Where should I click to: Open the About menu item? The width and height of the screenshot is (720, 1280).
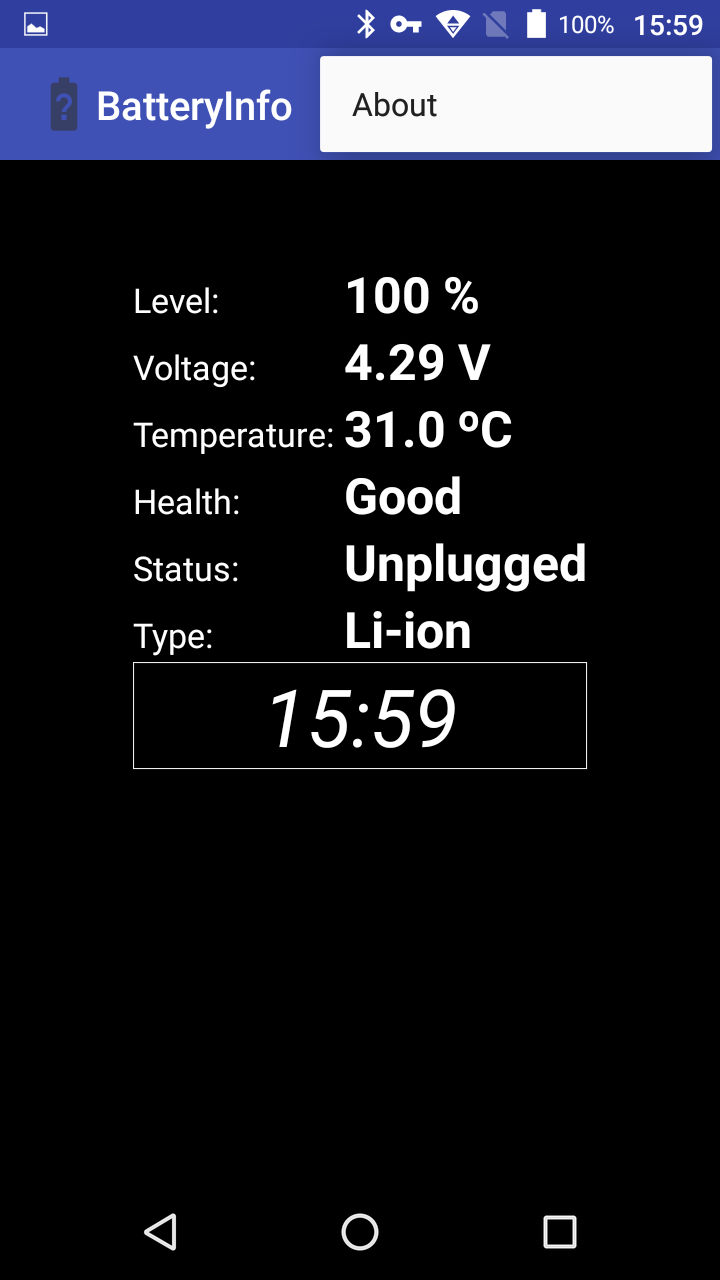point(394,104)
